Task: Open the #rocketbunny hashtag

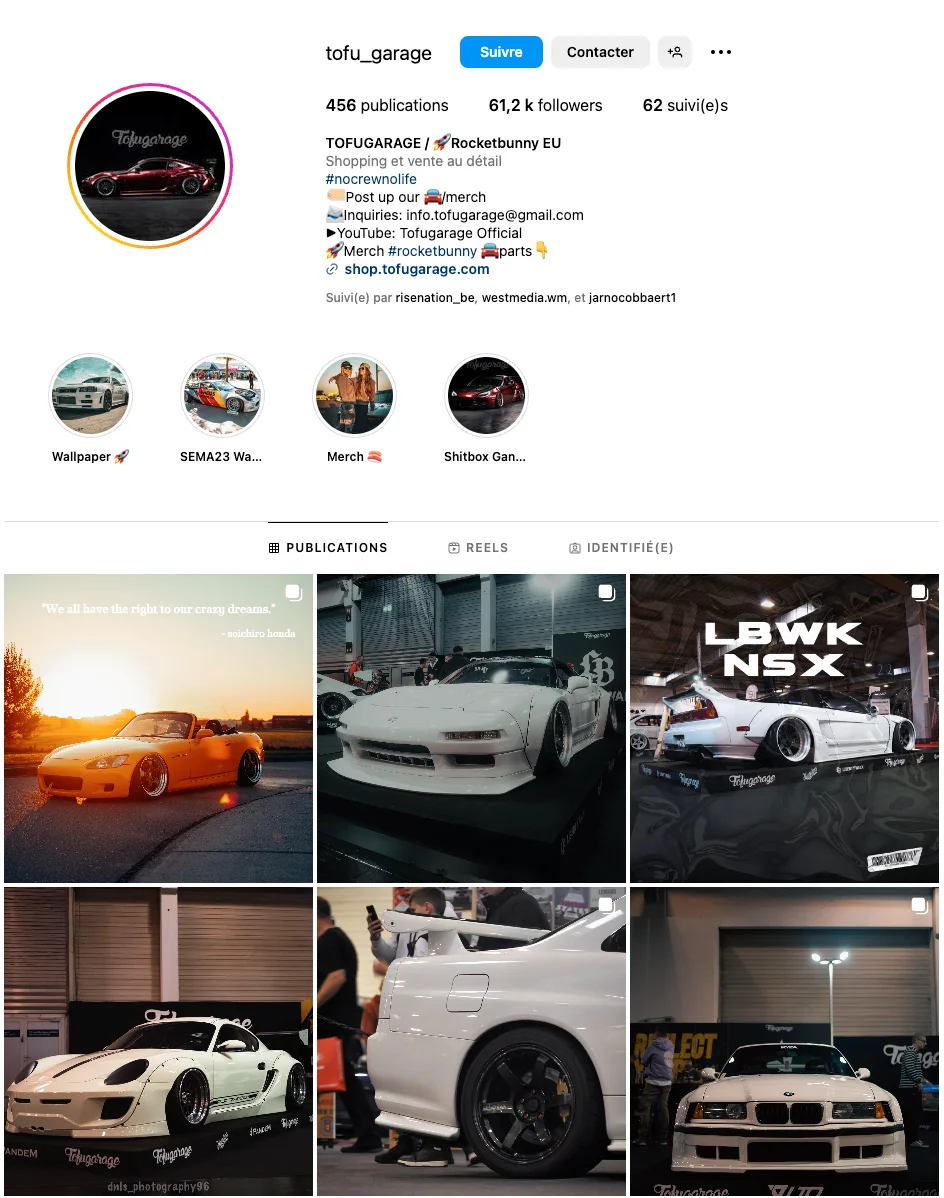Action: [432, 251]
